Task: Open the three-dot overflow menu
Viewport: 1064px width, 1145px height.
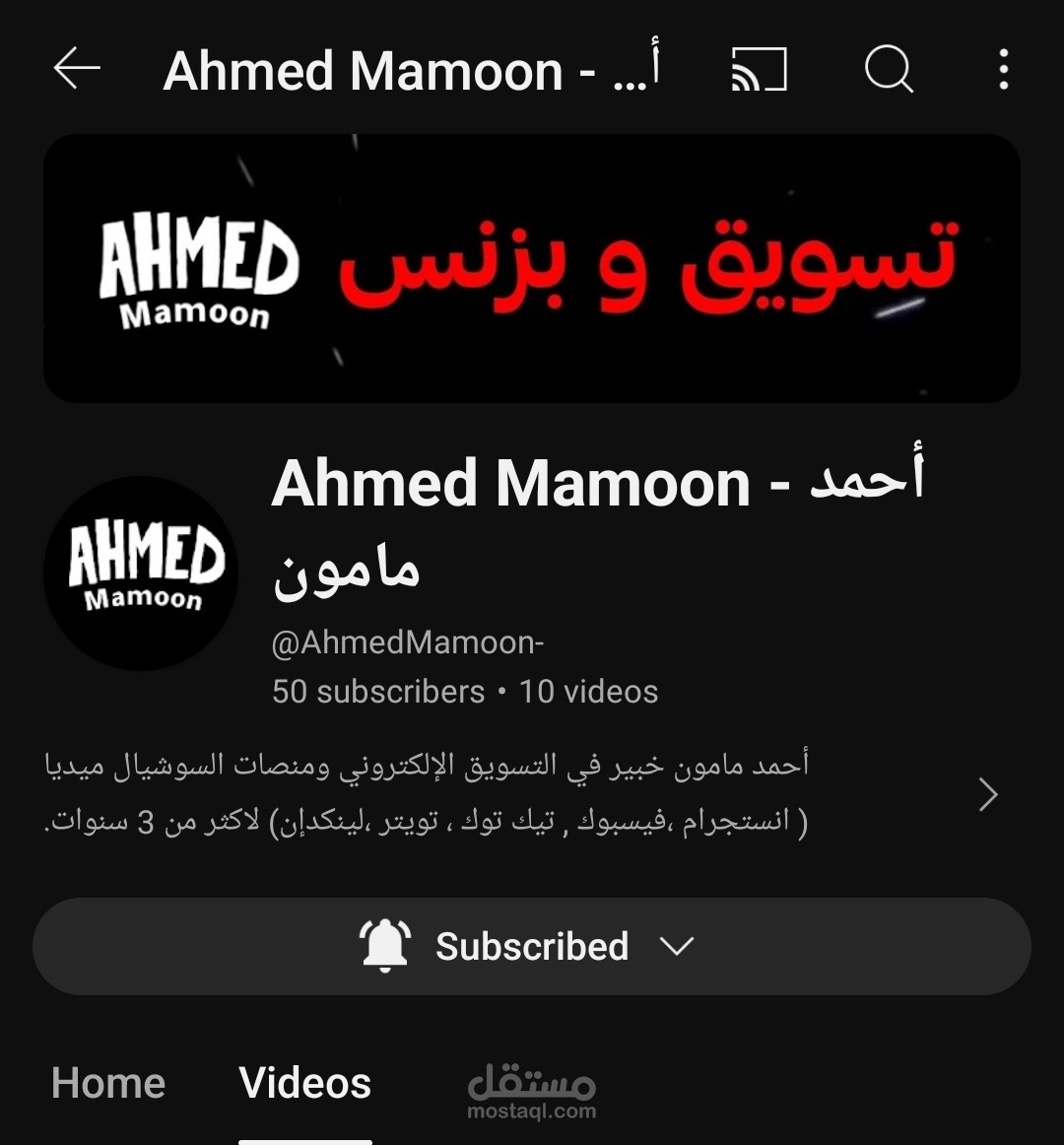Action: 1003,70
